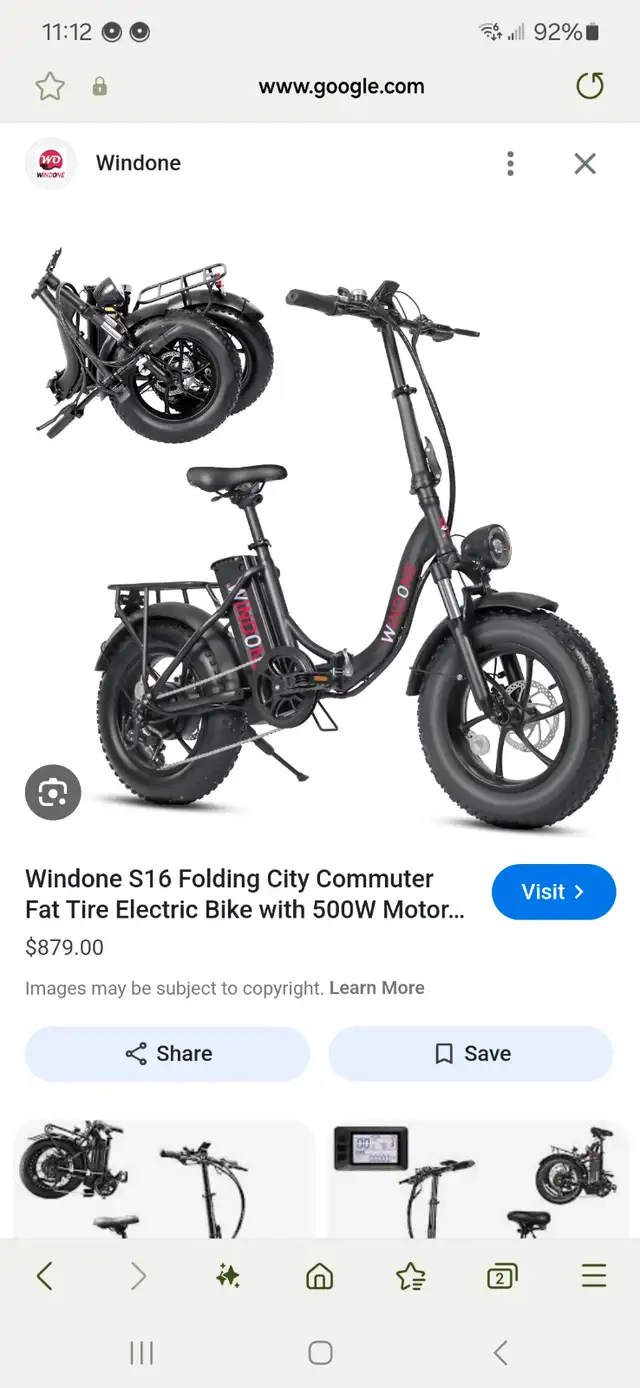
Task: Open system recent apps
Action: pyautogui.click(x=142, y=1353)
